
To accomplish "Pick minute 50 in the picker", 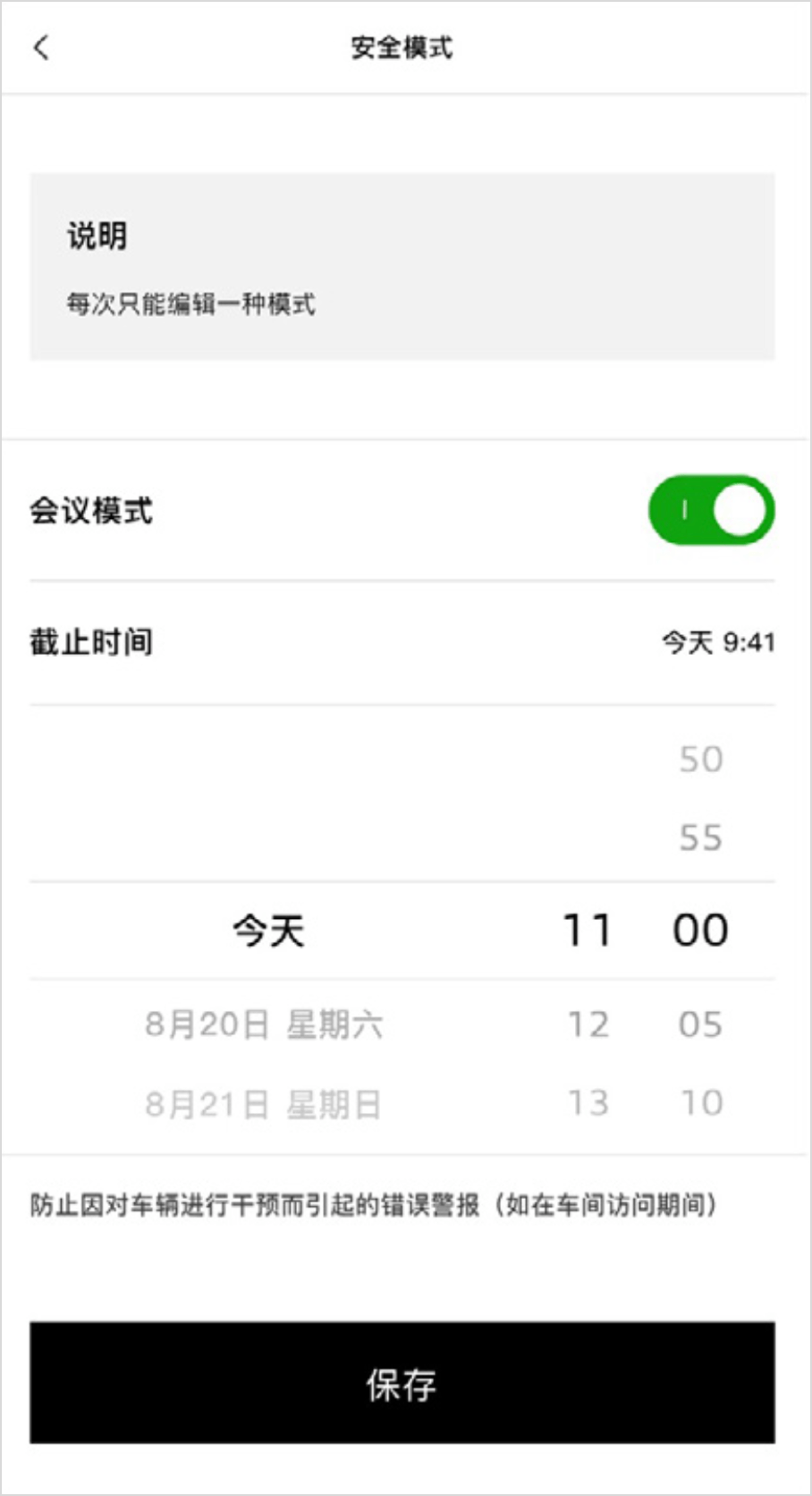I will tap(700, 760).
